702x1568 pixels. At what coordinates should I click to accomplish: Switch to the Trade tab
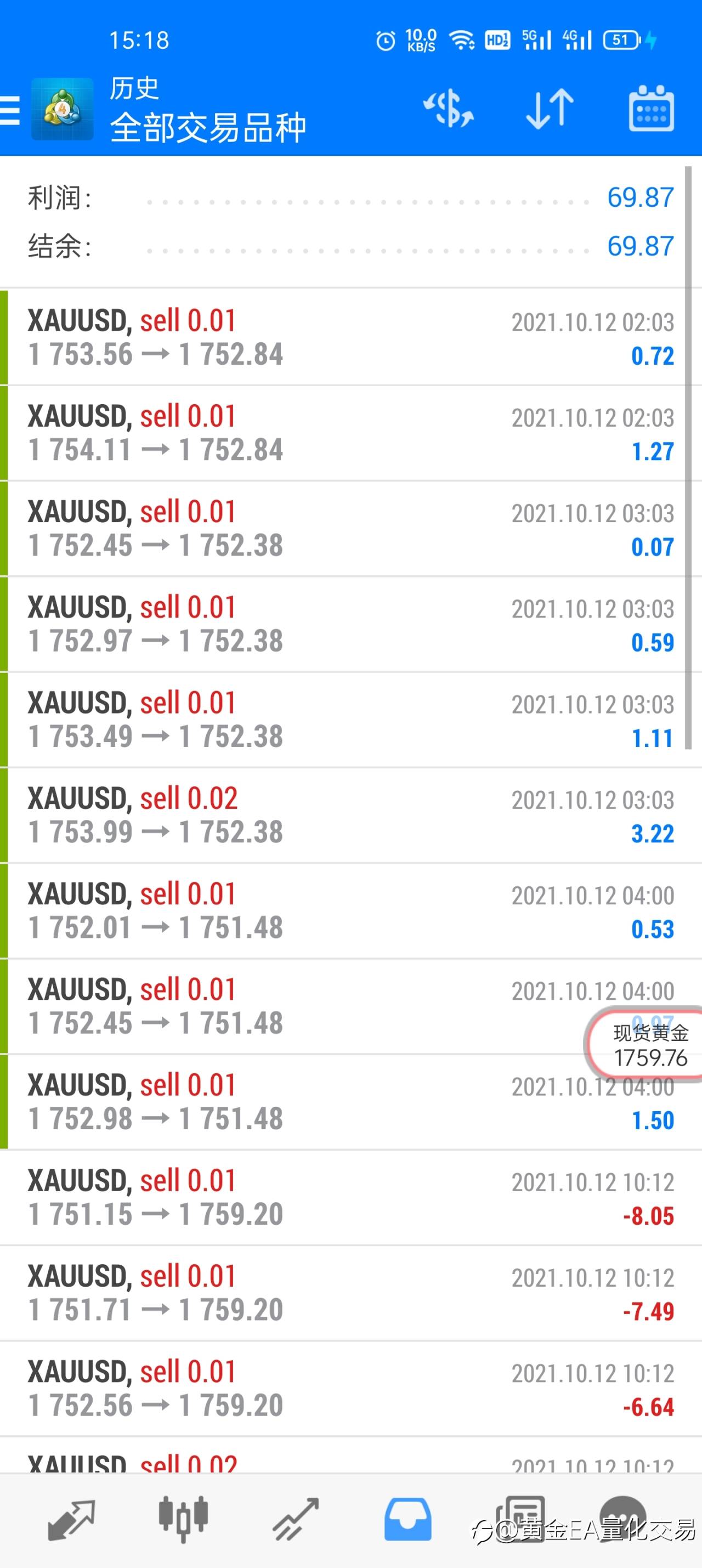click(x=296, y=1520)
